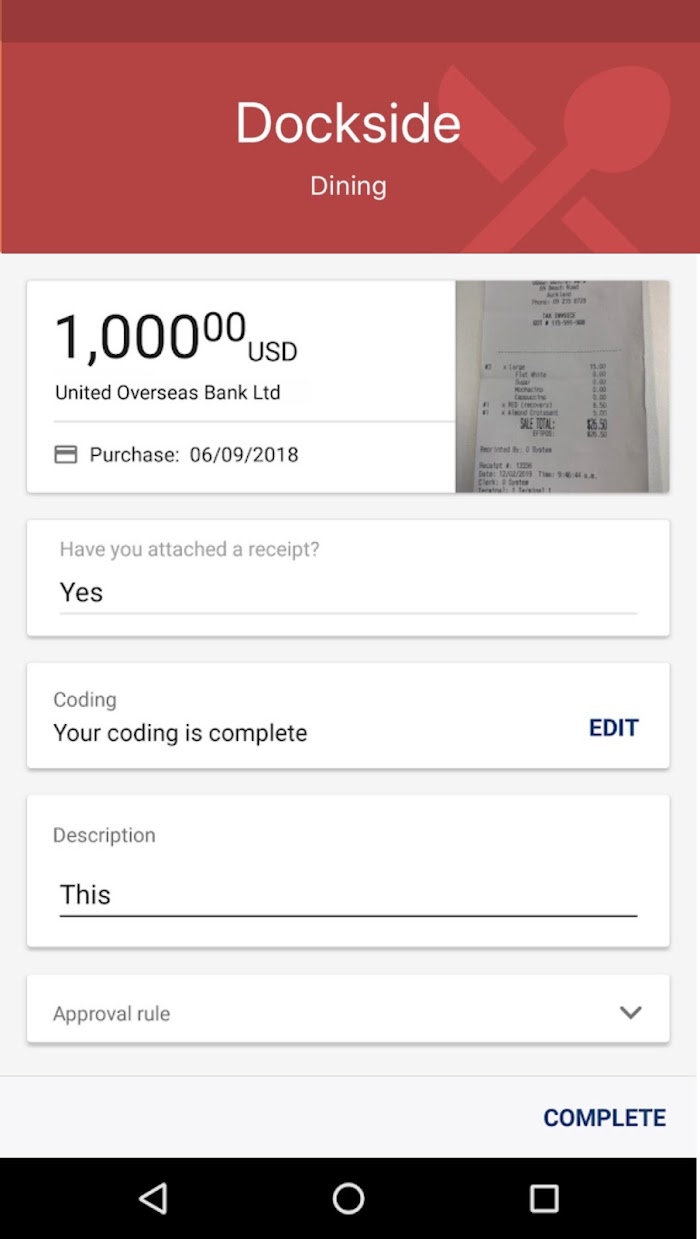Complete this expense transaction
Image resolution: width=700 pixels, height=1239 pixels.
coord(604,1118)
